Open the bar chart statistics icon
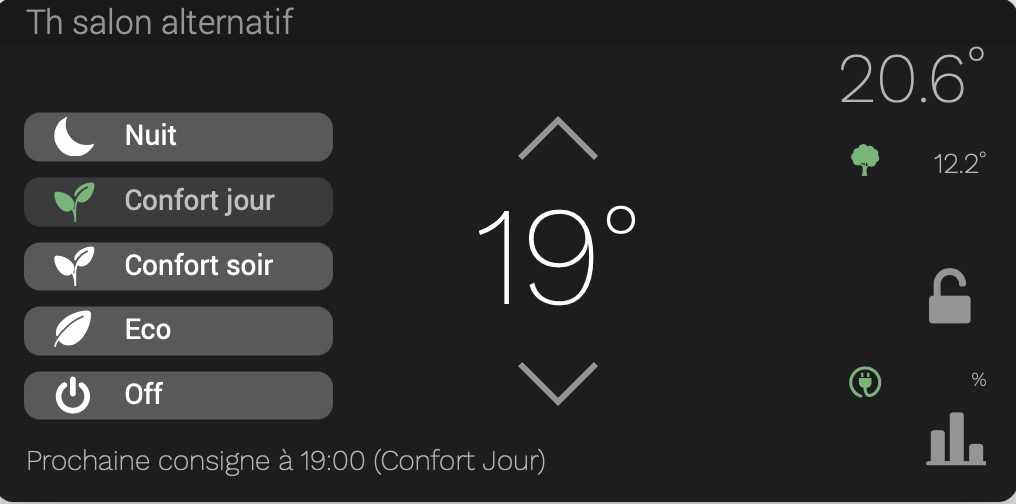Image resolution: width=1016 pixels, height=504 pixels. (956, 439)
